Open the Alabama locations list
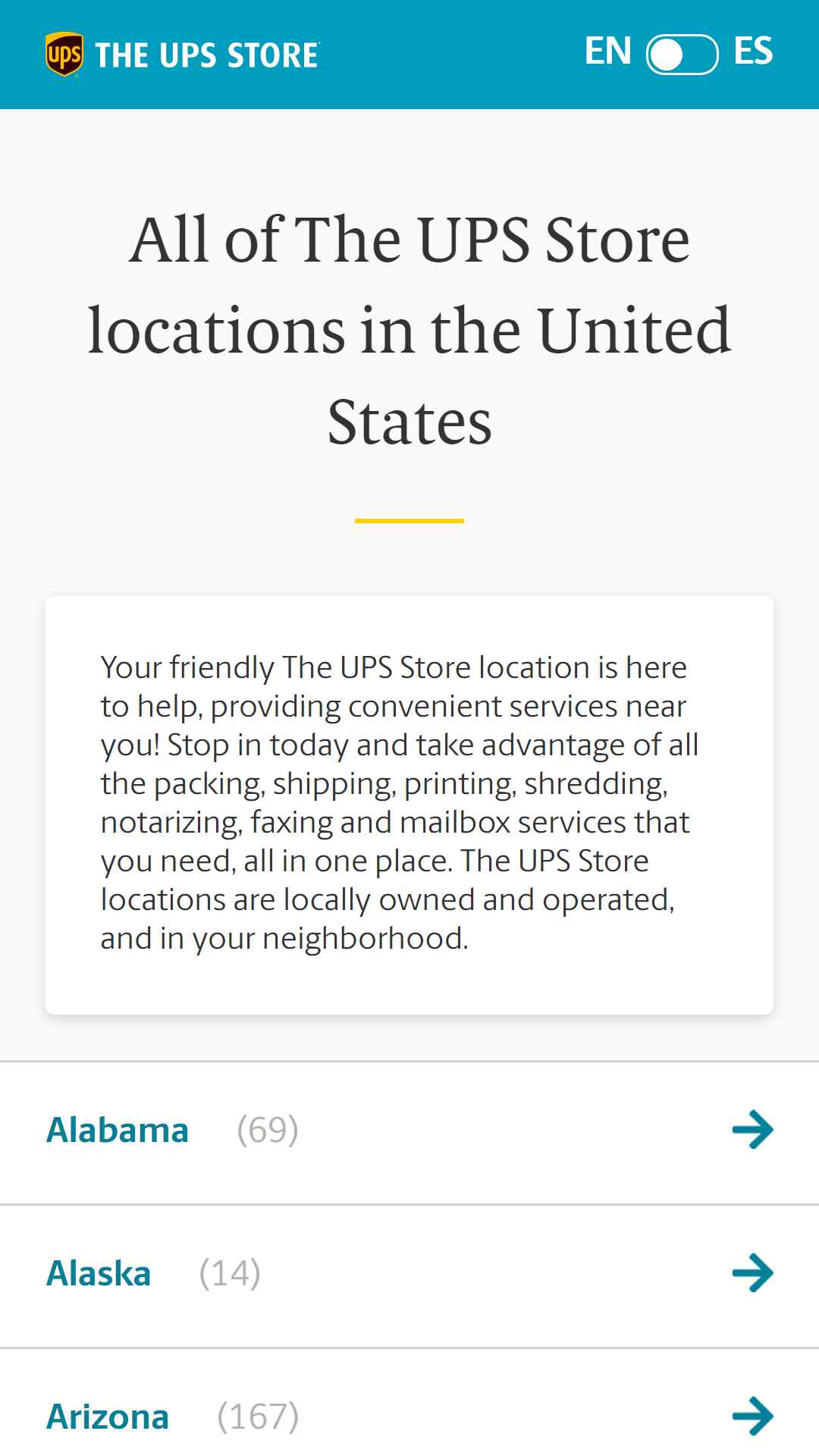 point(409,1130)
